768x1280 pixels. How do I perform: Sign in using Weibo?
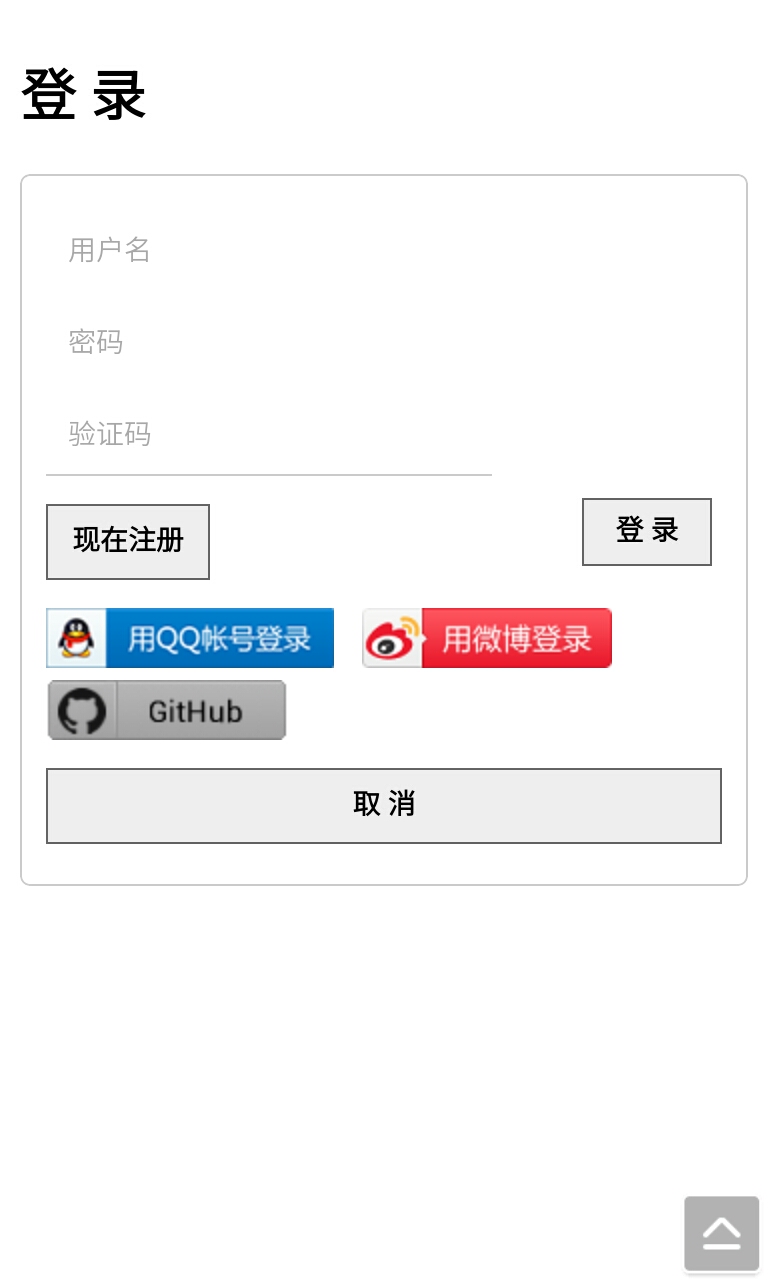coord(487,638)
